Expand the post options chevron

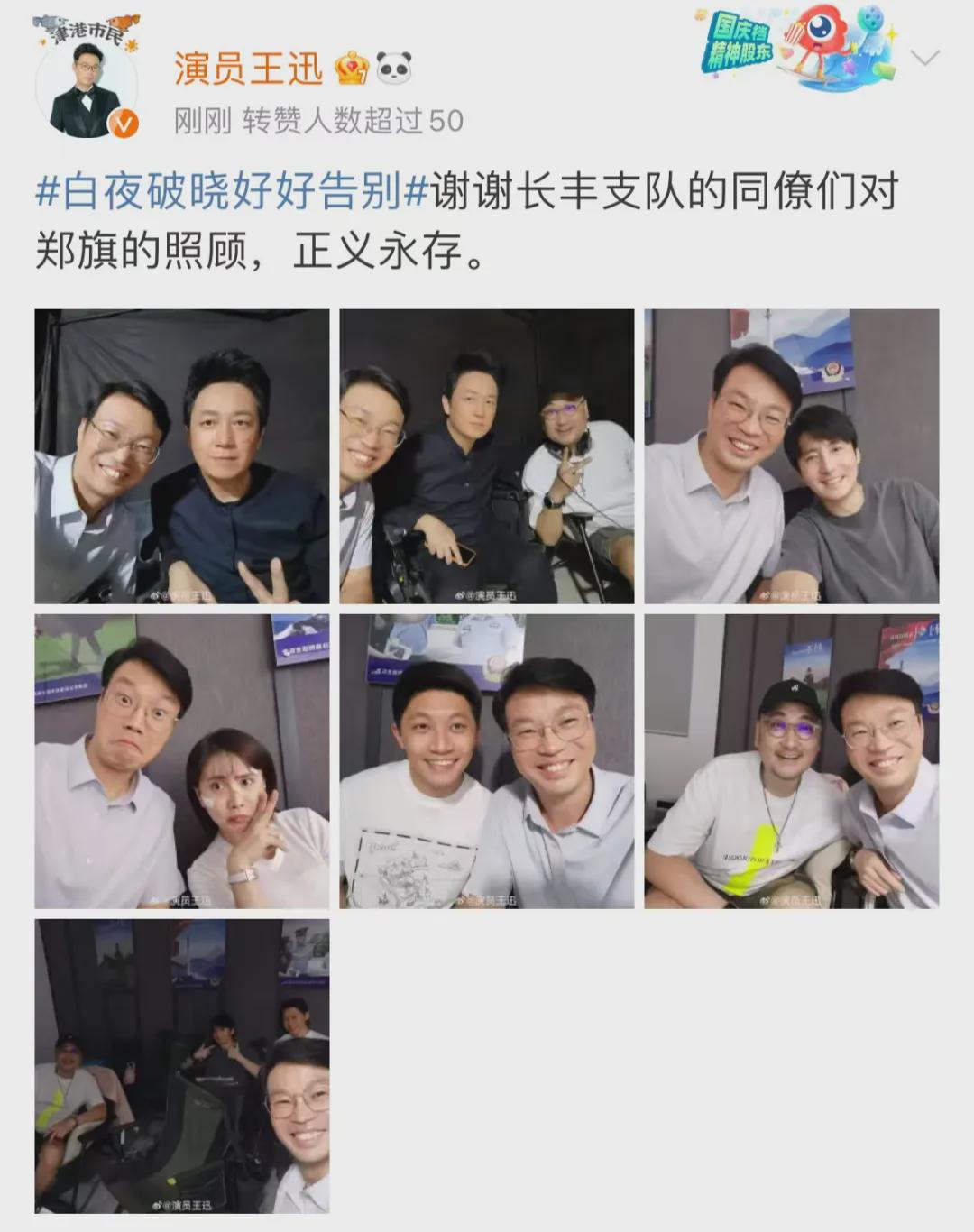[x=924, y=59]
